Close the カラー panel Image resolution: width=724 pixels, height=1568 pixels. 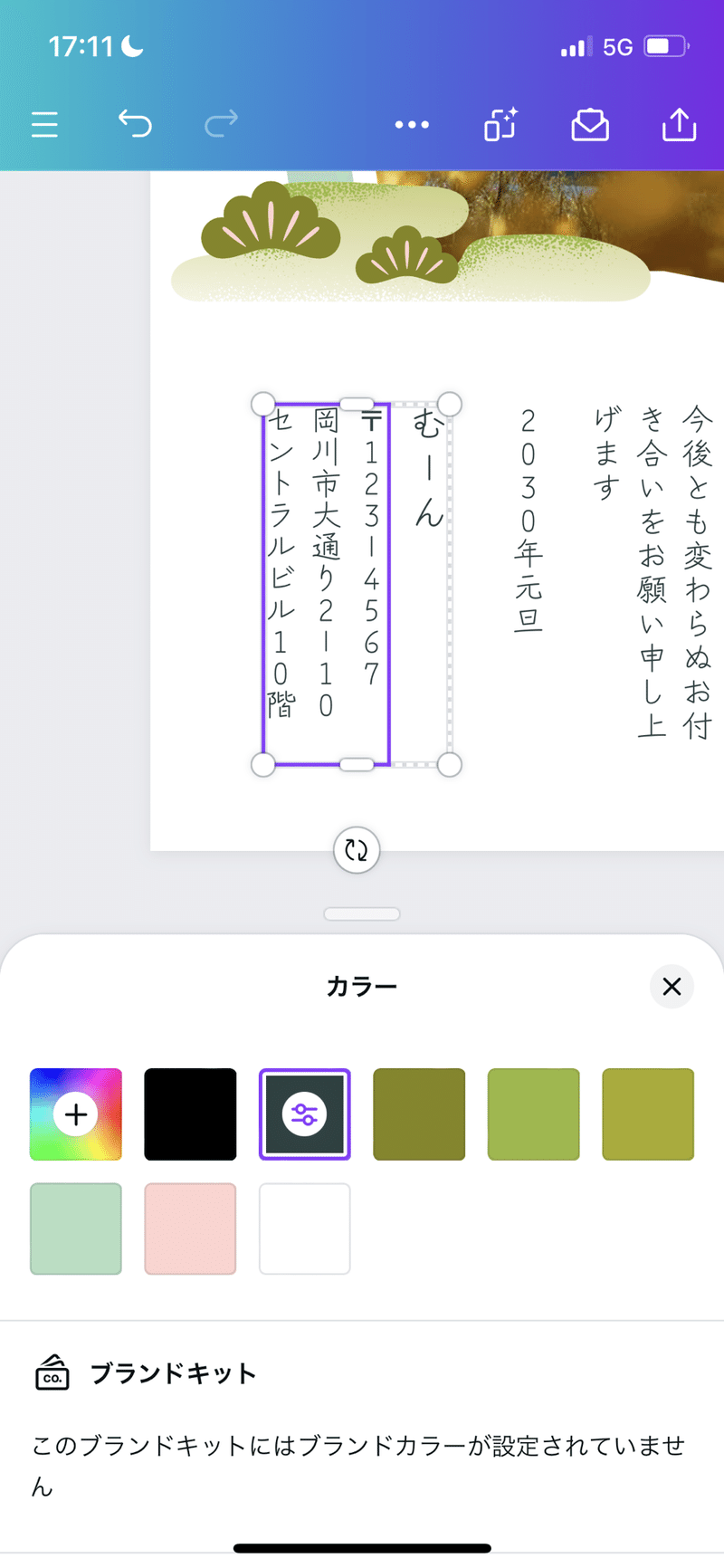(672, 986)
